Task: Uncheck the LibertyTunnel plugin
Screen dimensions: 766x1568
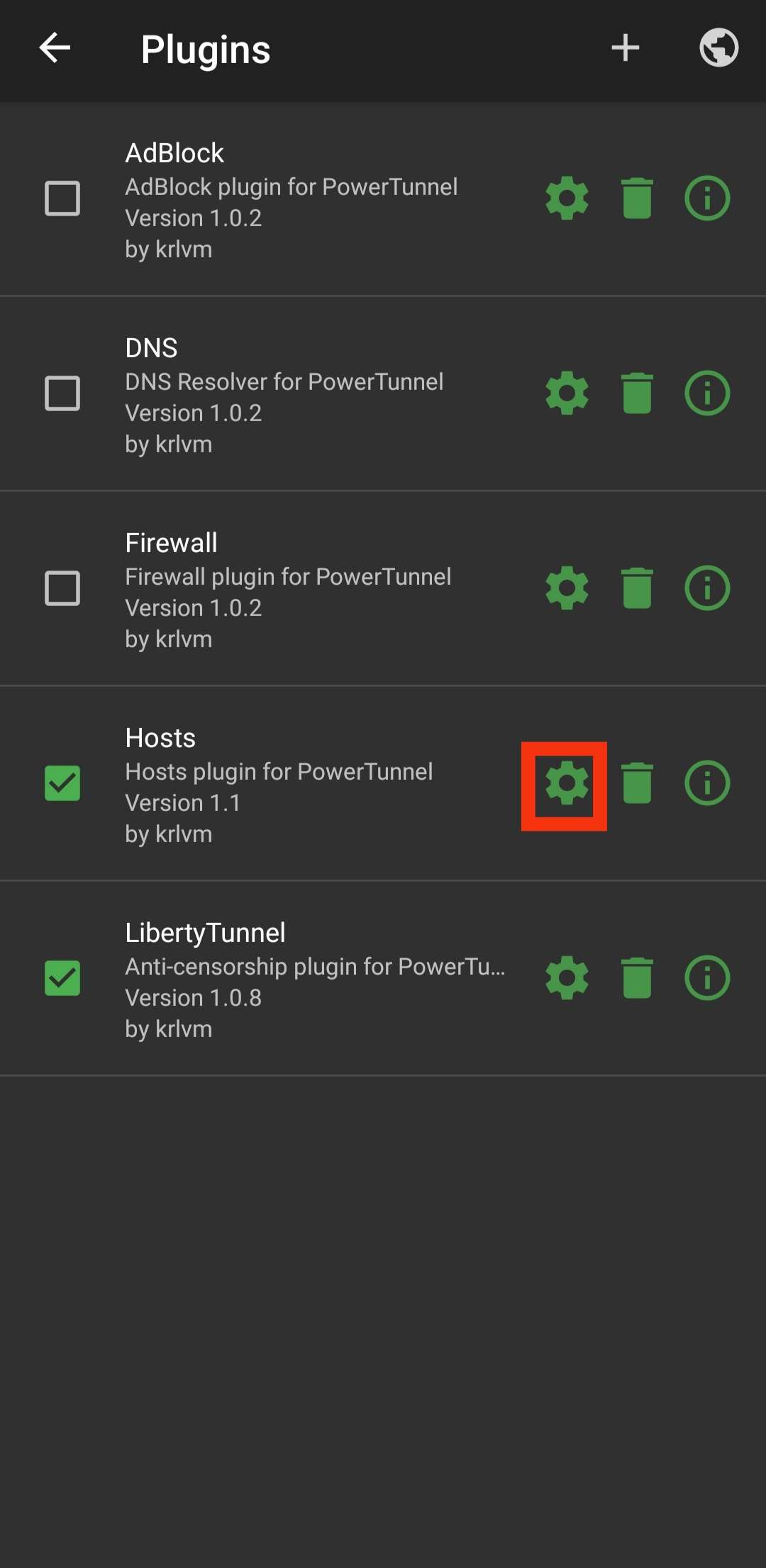Action: [62, 978]
